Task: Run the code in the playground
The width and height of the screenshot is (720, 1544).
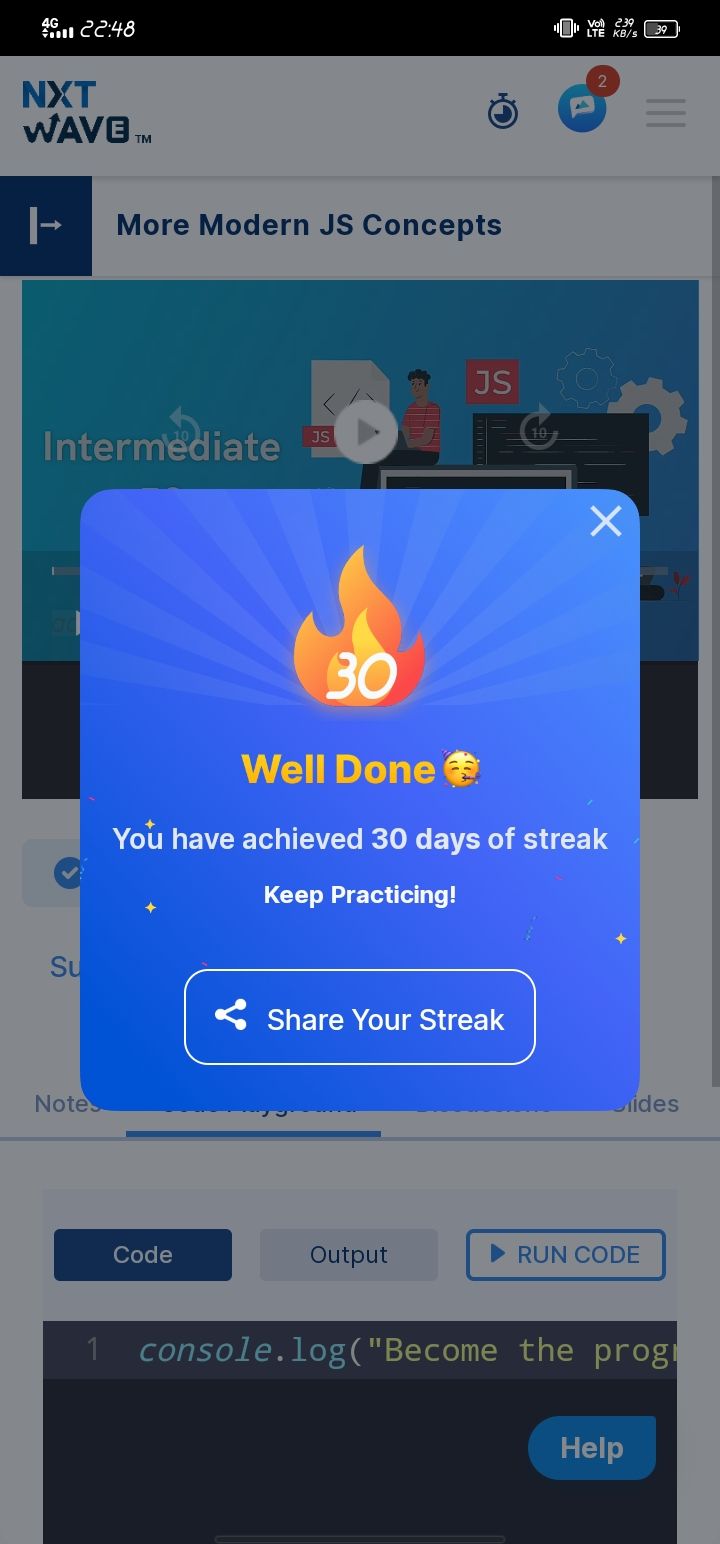Action: point(565,1255)
